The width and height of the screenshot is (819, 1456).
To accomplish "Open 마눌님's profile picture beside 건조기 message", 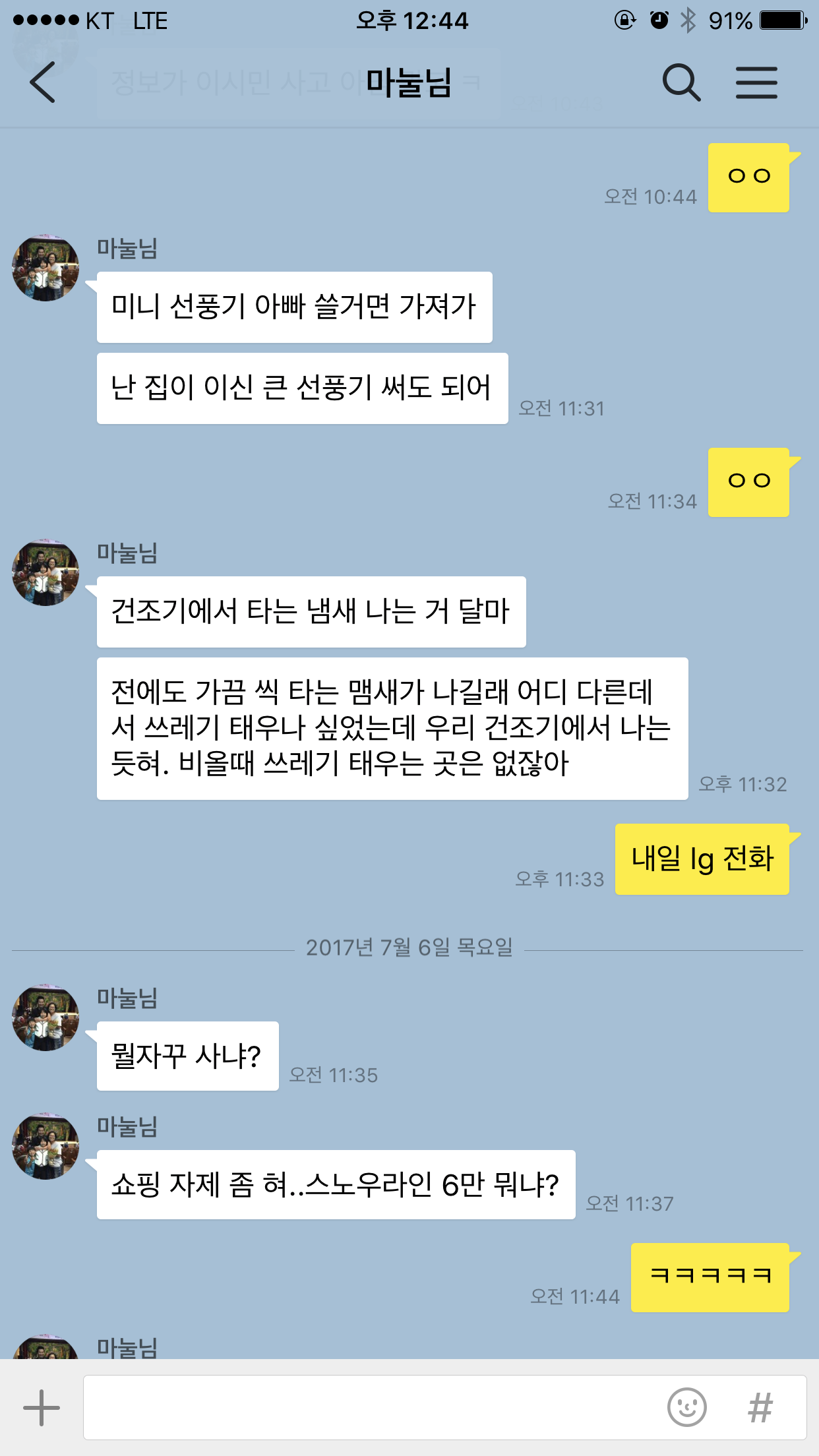I will [45, 572].
